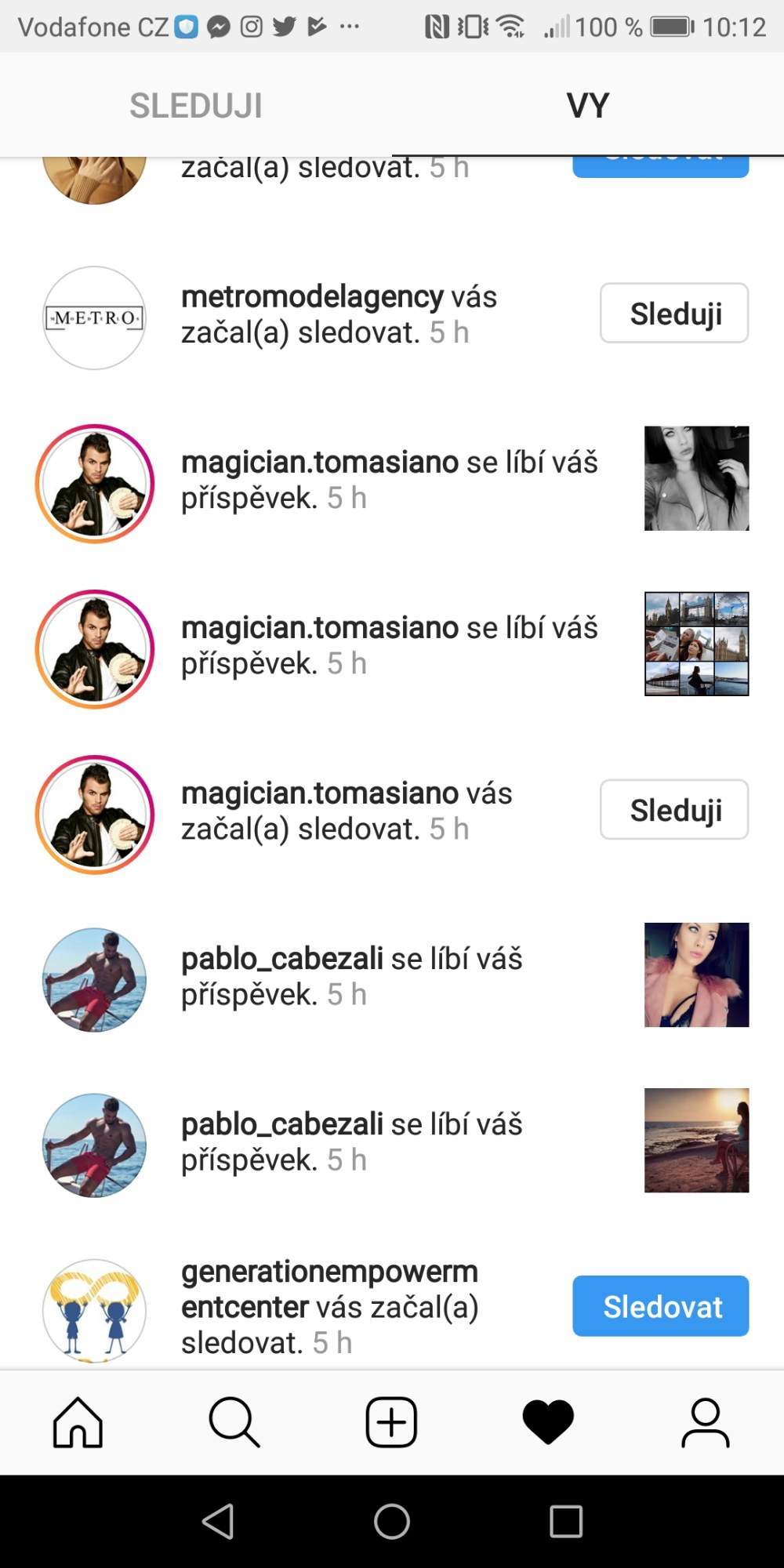Viewport: 784px width, 1568px height.
Task: Open the search and explore tab
Action: coord(234,1421)
